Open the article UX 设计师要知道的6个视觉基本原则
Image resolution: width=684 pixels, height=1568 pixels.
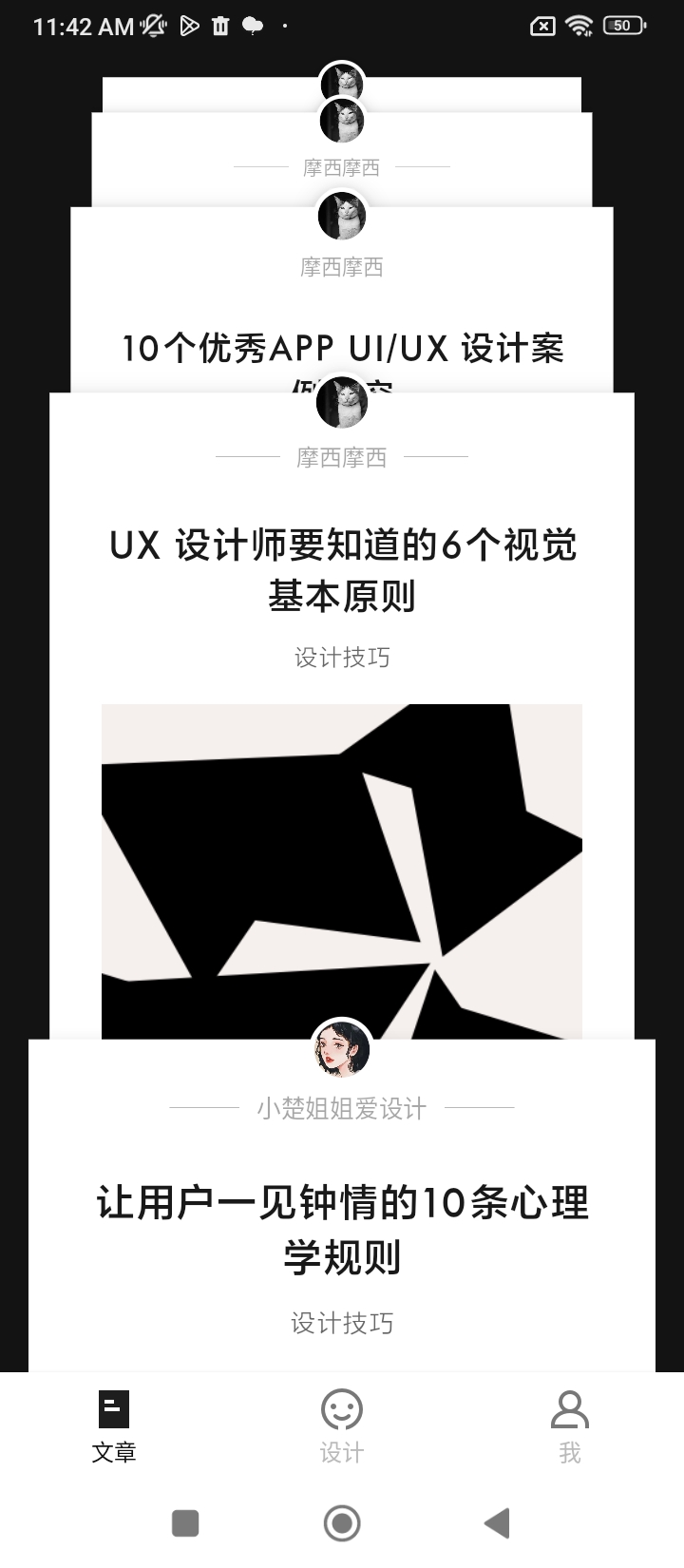coord(342,570)
